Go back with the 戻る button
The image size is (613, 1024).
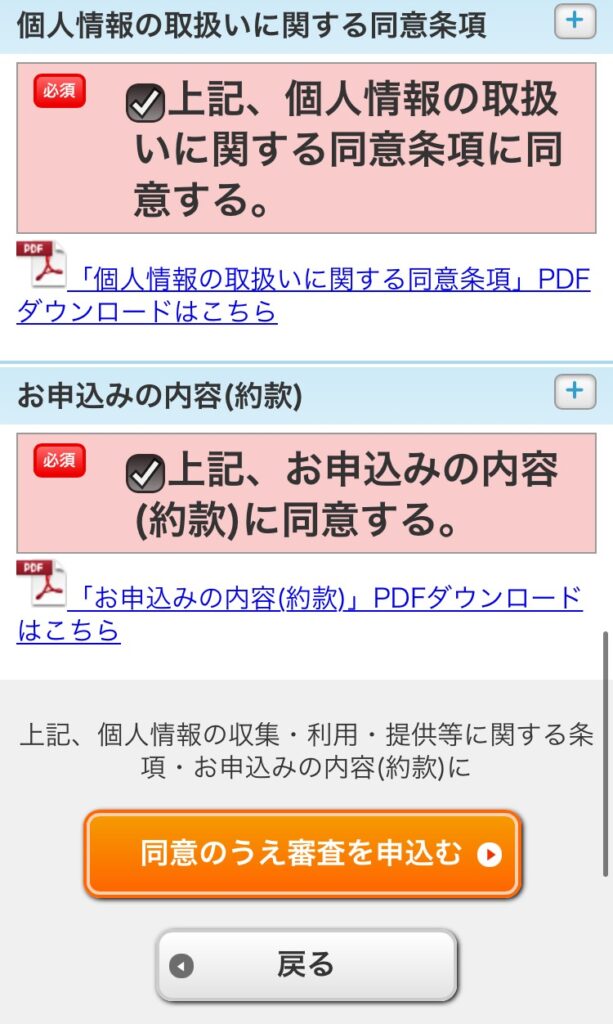point(306,964)
